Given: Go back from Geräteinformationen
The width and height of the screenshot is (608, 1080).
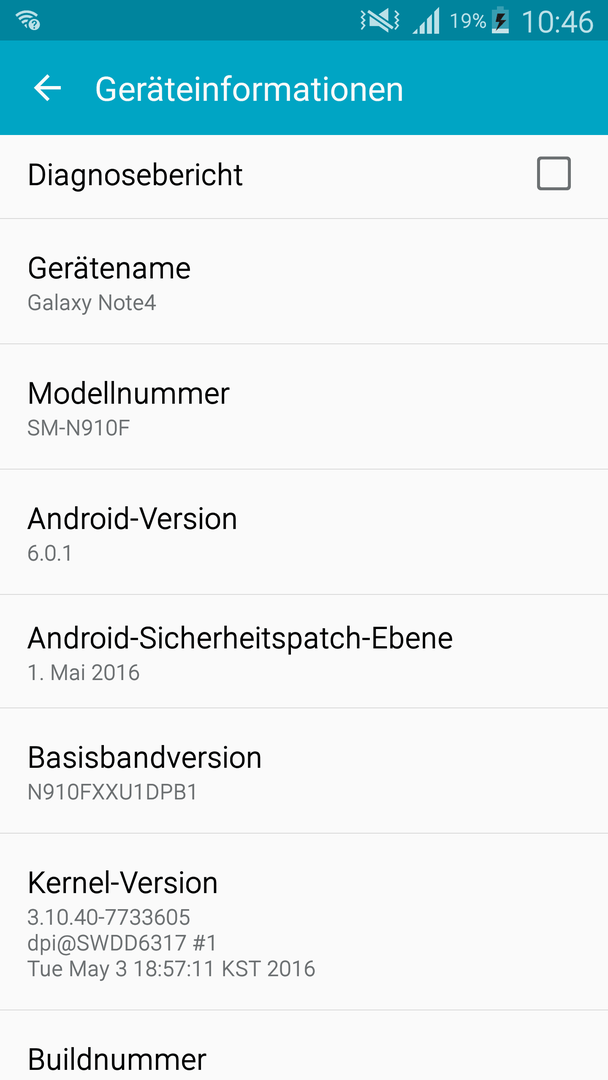Looking at the screenshot, I should (48, 88).
